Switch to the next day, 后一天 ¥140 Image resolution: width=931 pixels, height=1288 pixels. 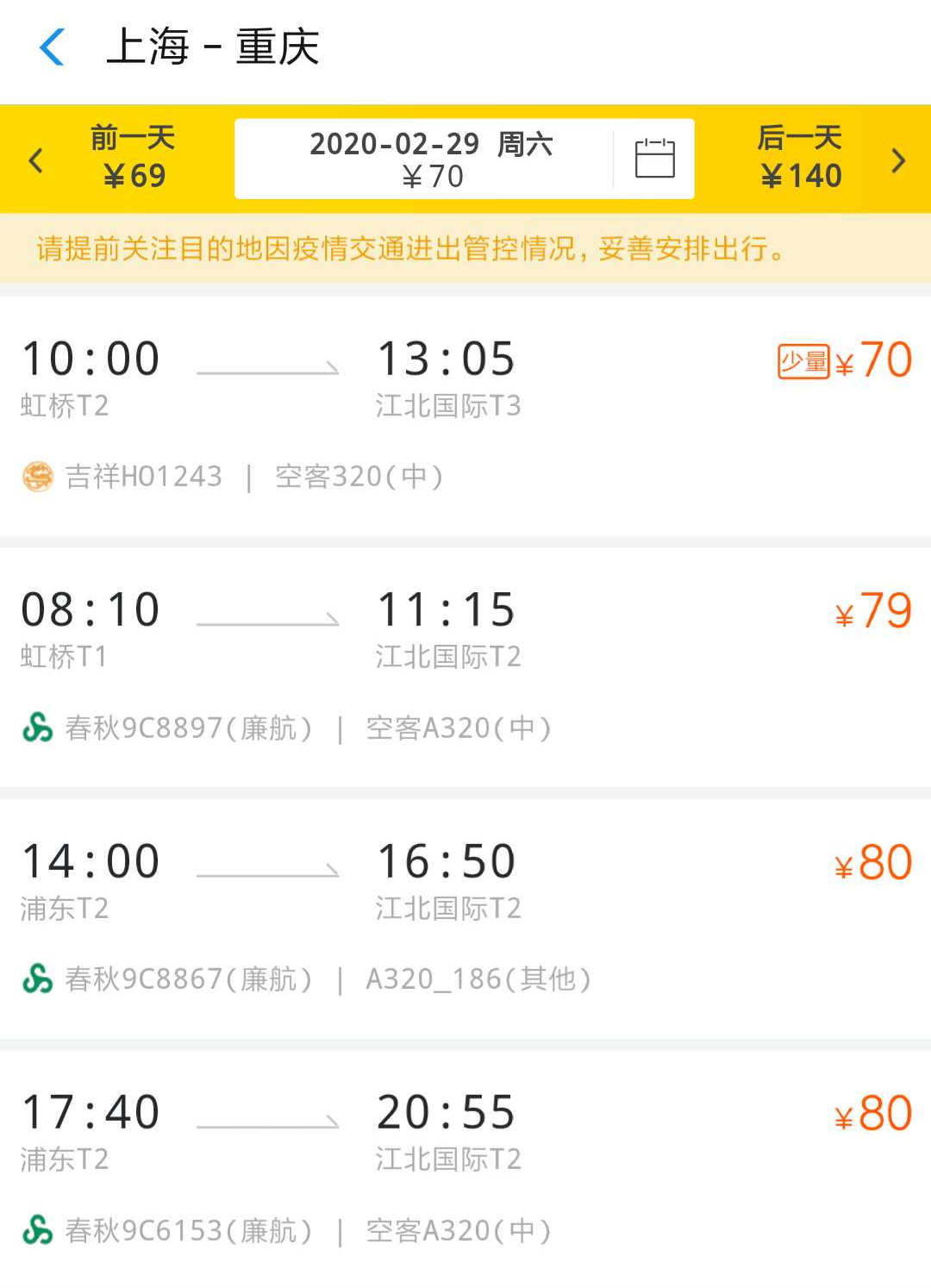pos(819,158)
